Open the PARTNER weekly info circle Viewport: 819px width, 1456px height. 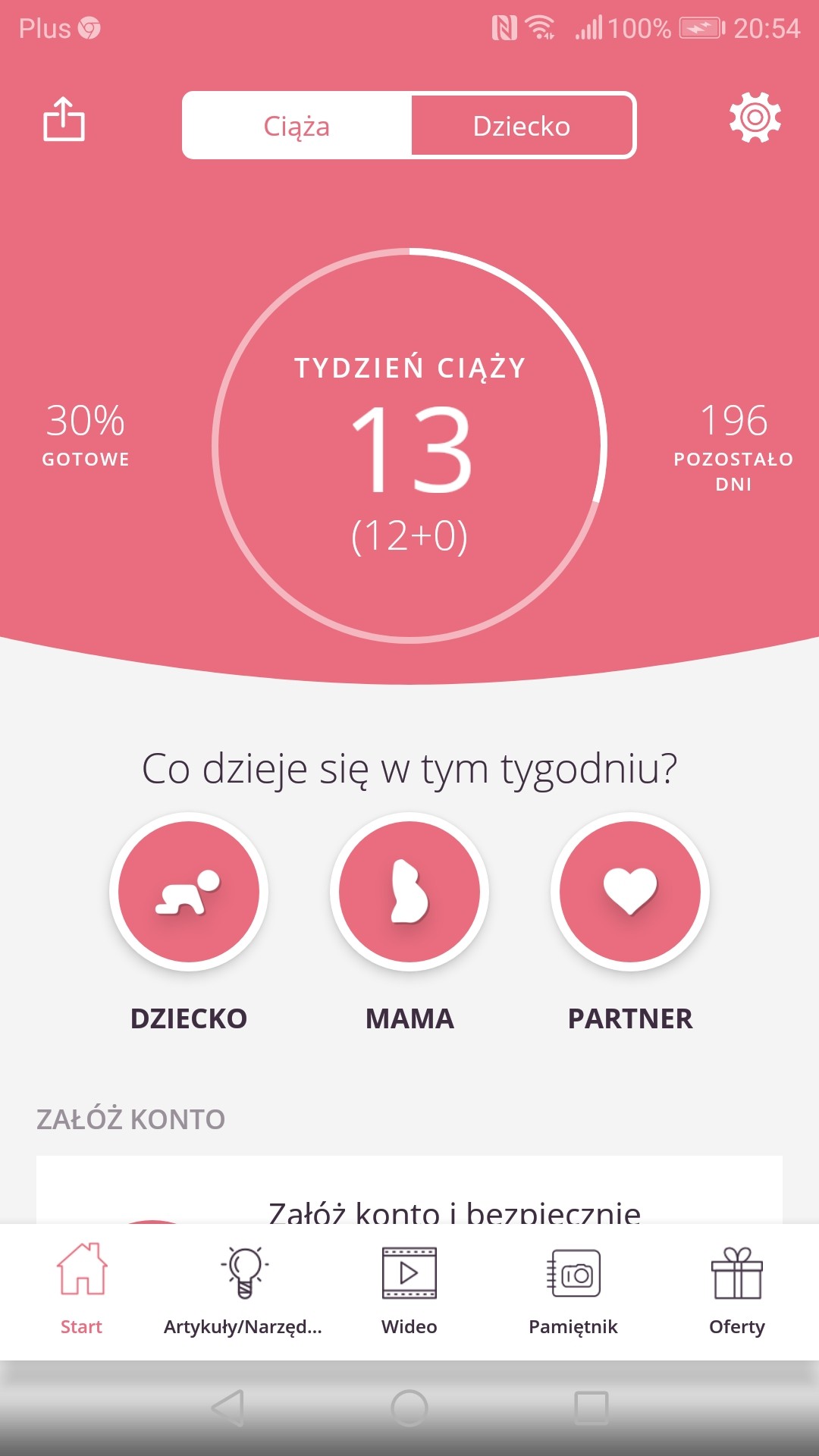click(630, 892)
